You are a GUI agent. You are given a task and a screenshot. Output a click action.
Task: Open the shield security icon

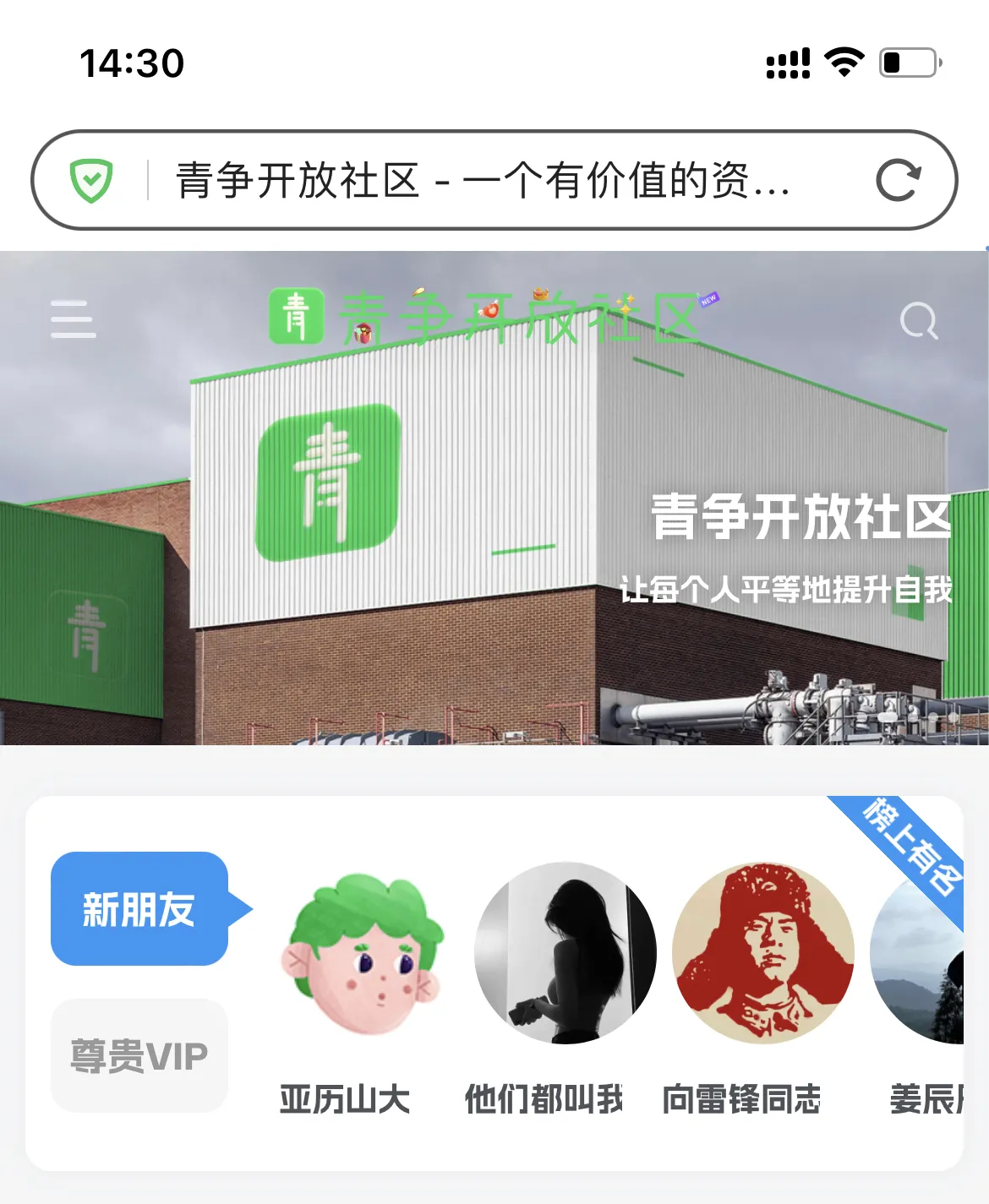[91, 180]
